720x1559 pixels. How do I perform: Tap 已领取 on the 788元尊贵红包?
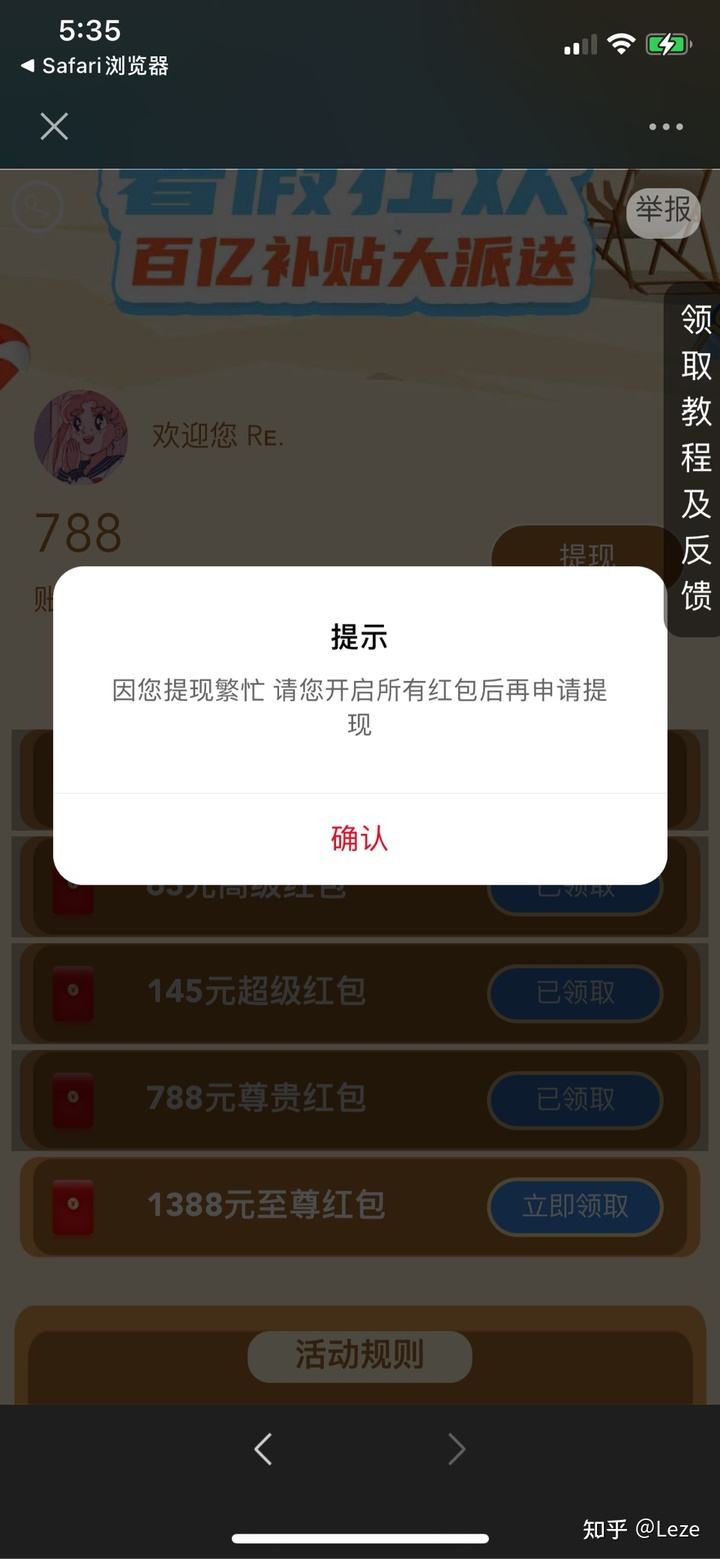(575, 1099)
